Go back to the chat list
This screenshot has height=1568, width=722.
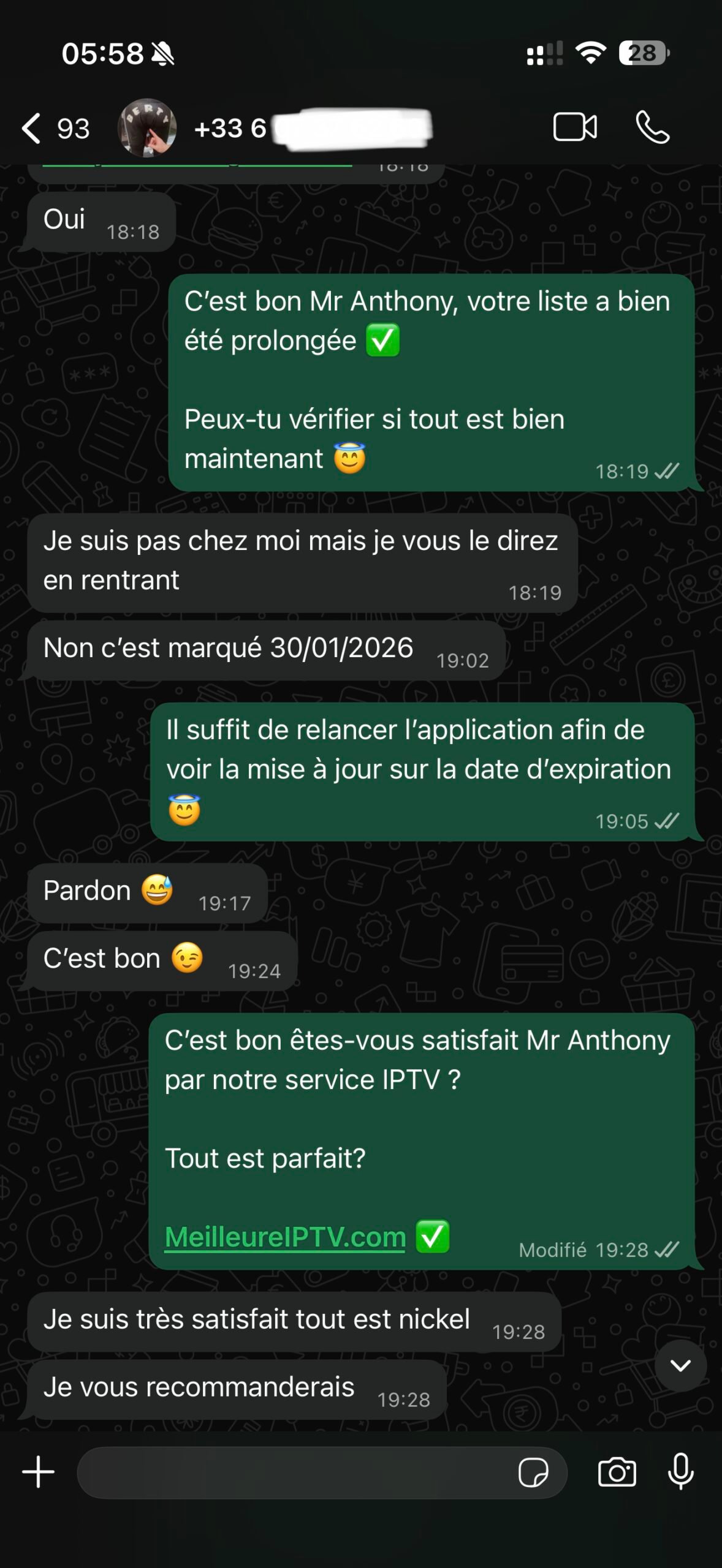[x=32, y=129]
